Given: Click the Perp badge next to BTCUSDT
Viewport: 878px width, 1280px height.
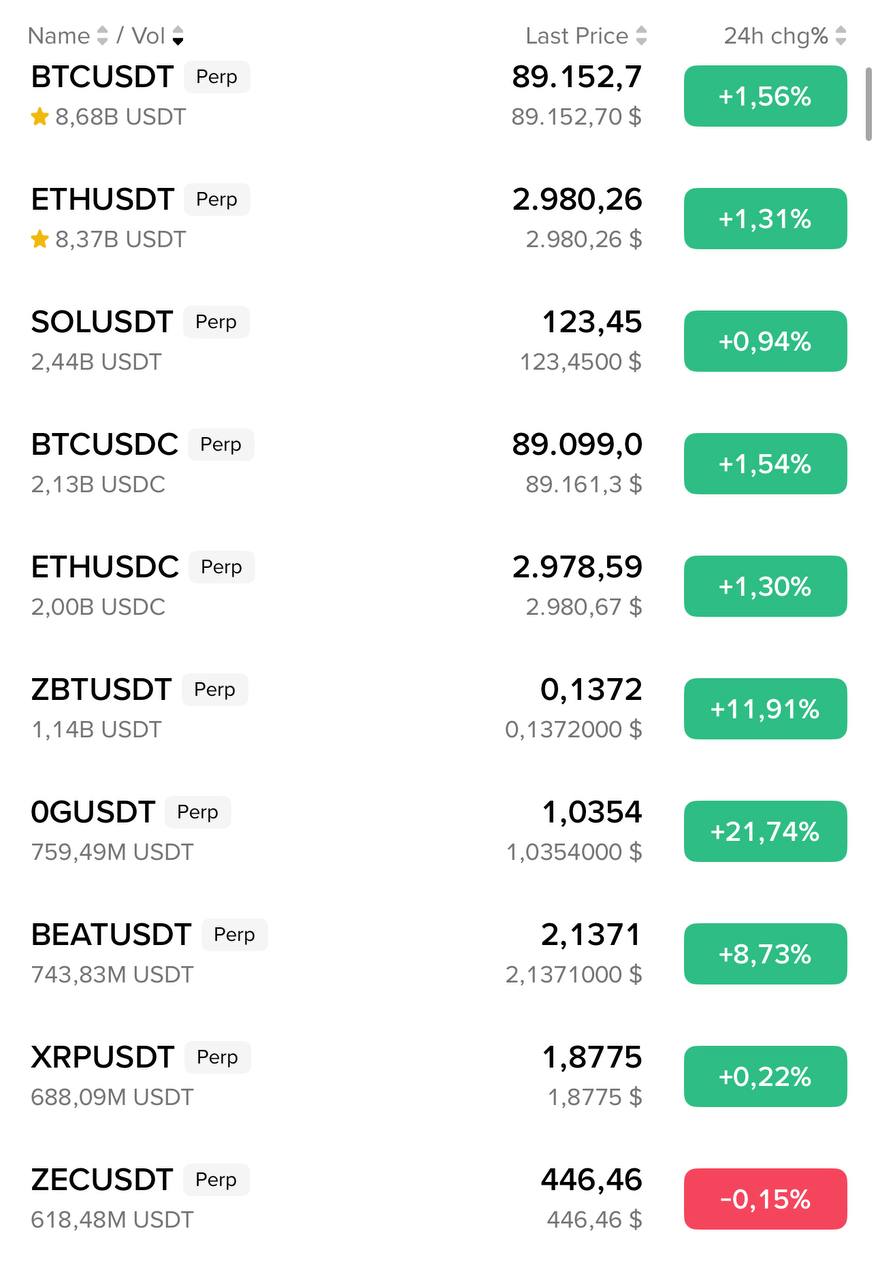Looking at the screenshot, I should coord(217,76).
